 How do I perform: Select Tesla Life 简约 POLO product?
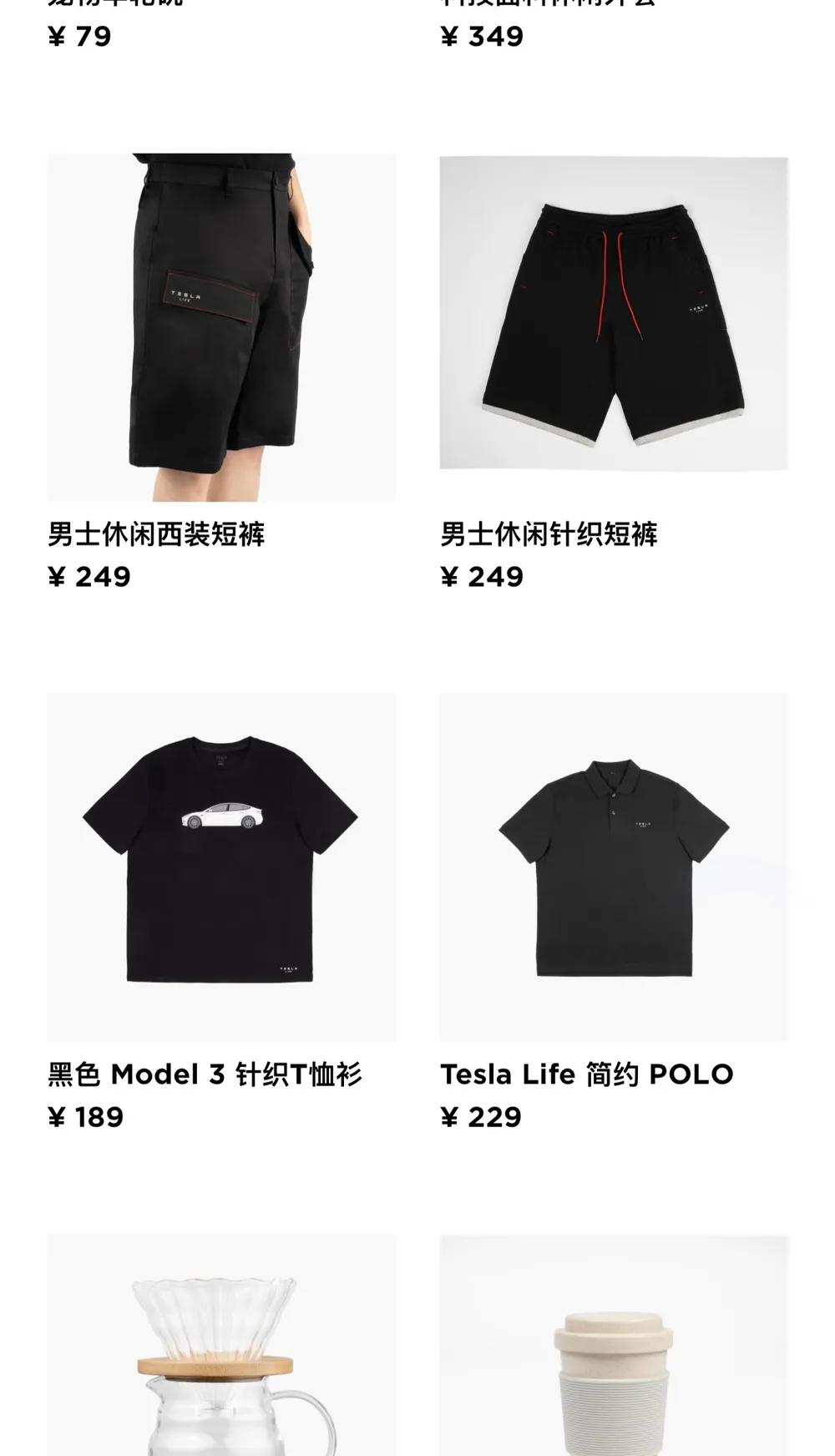(614, 867)
